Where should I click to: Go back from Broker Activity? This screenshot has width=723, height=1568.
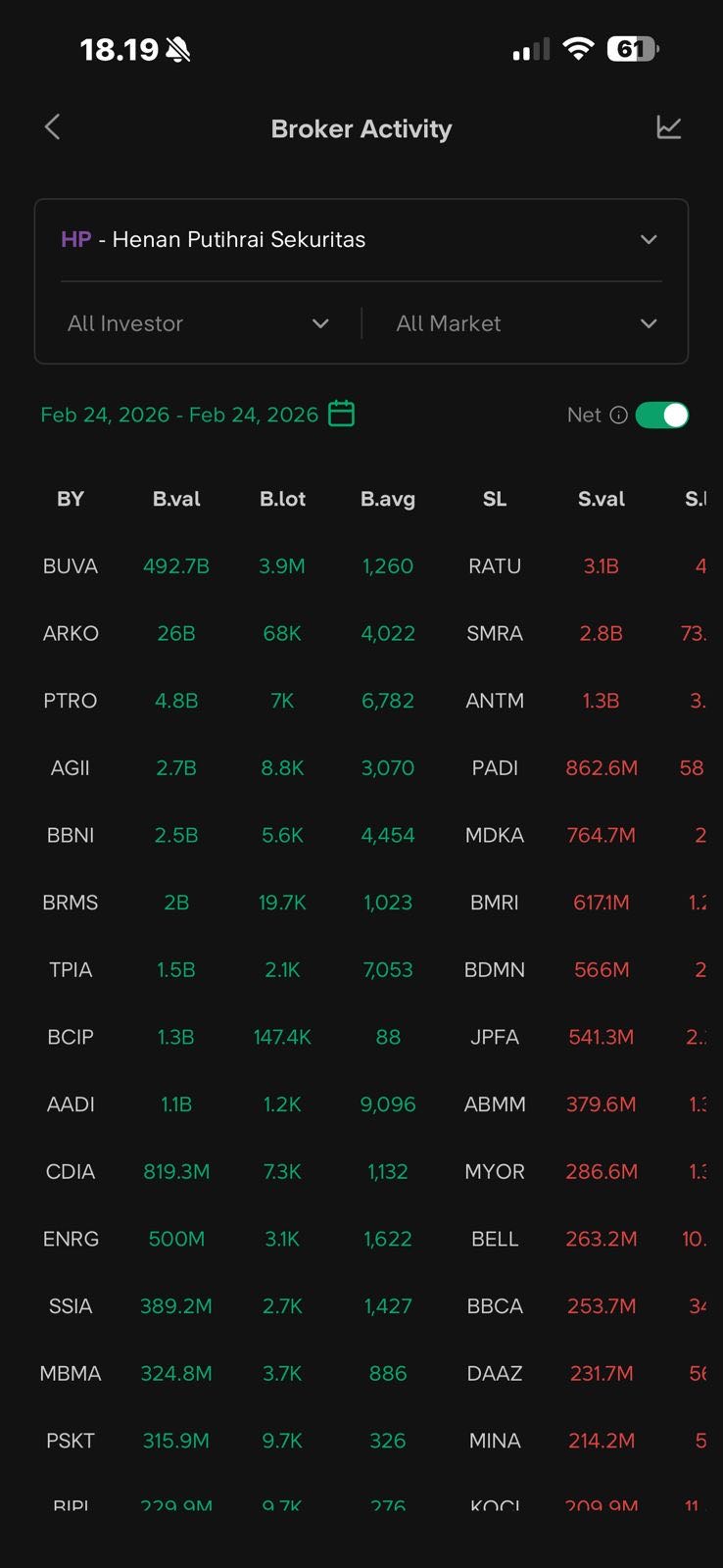click(53, 127)
